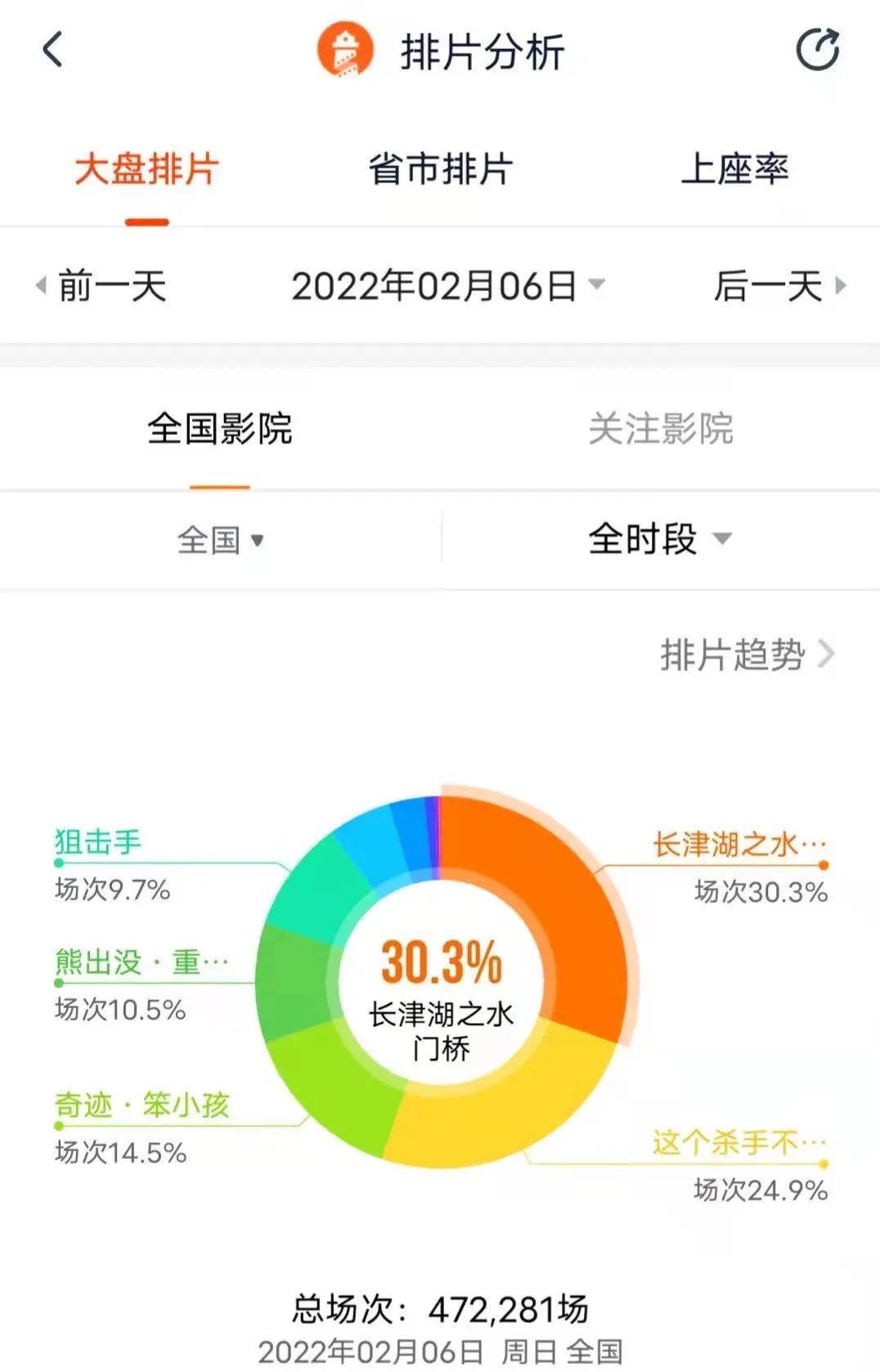Select the 大盘排片 tab

(x=147, y=170)
